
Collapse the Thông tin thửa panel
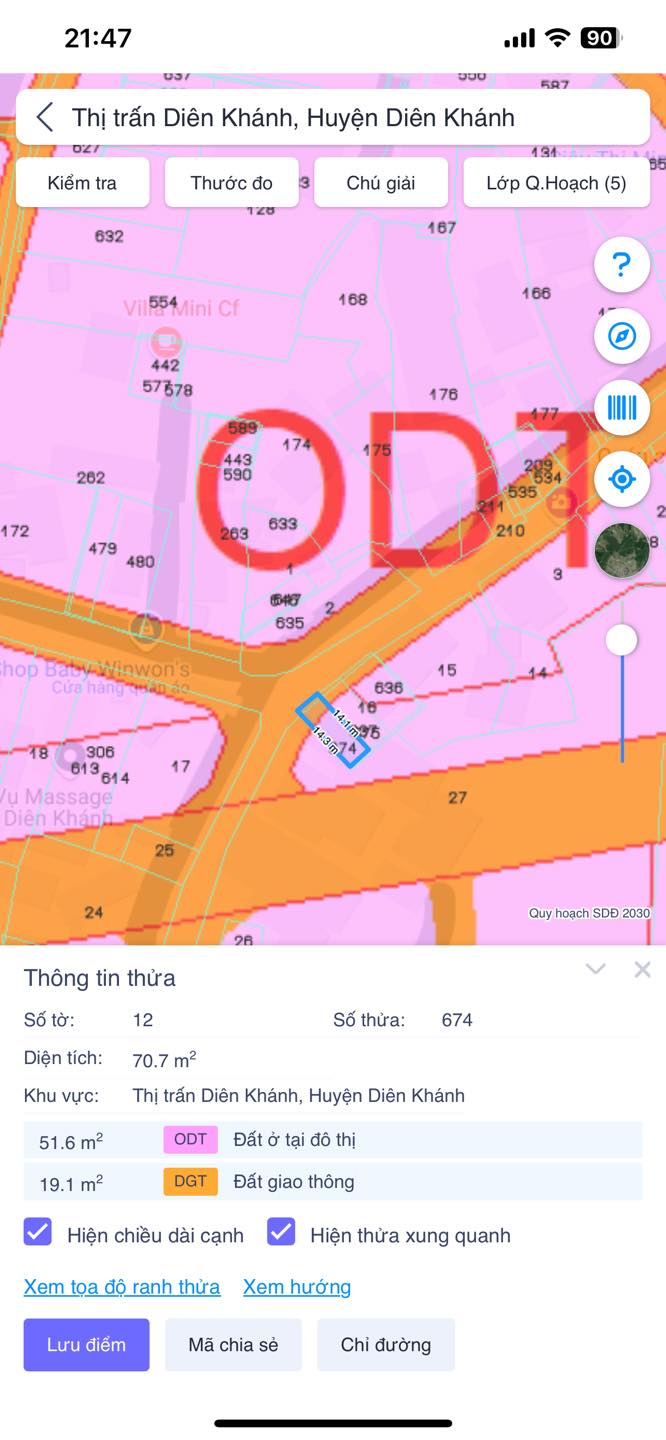coord(596,969)
